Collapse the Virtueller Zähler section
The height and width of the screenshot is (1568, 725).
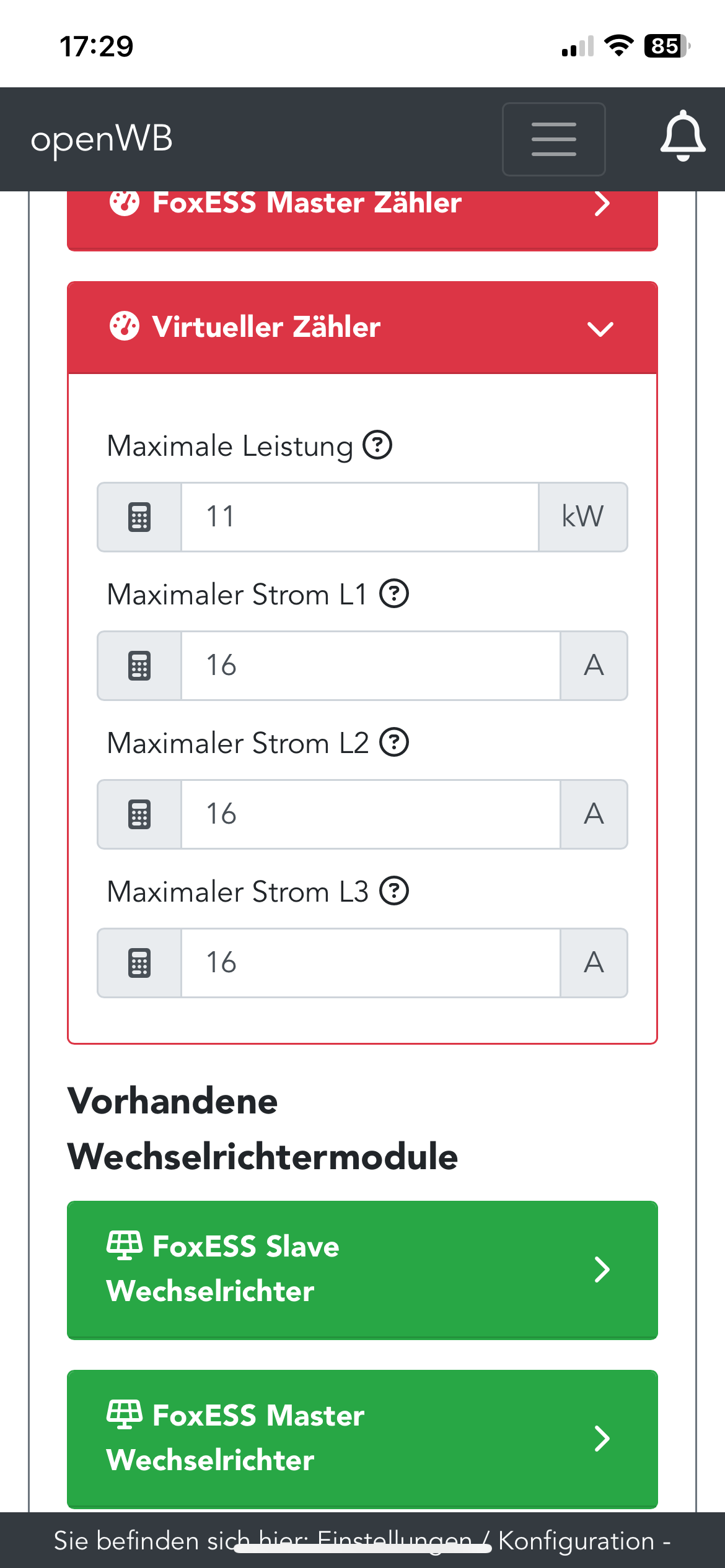pyautogui.click(x=362, y=328)
